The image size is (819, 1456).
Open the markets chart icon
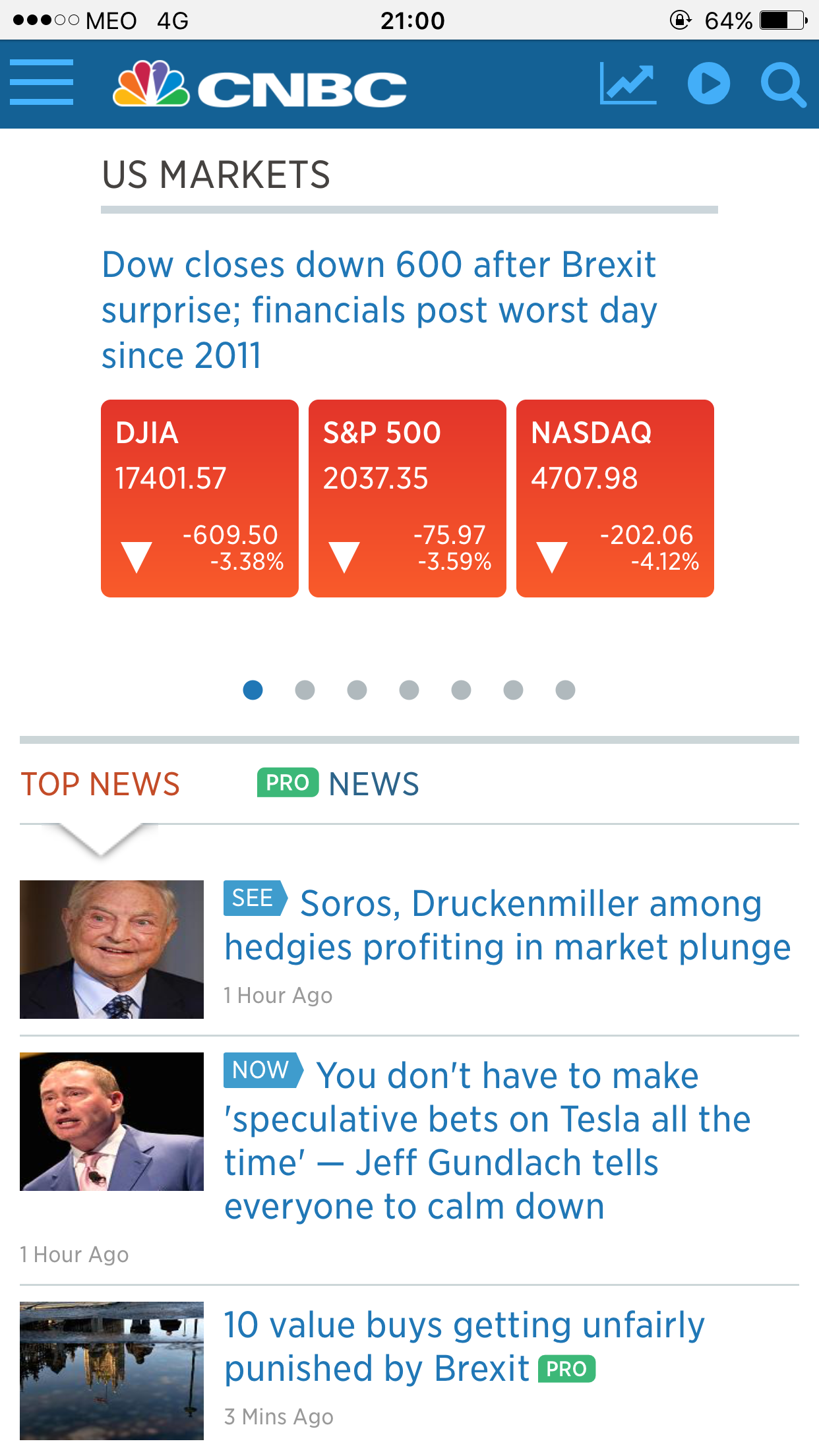[x=628, y=84]
